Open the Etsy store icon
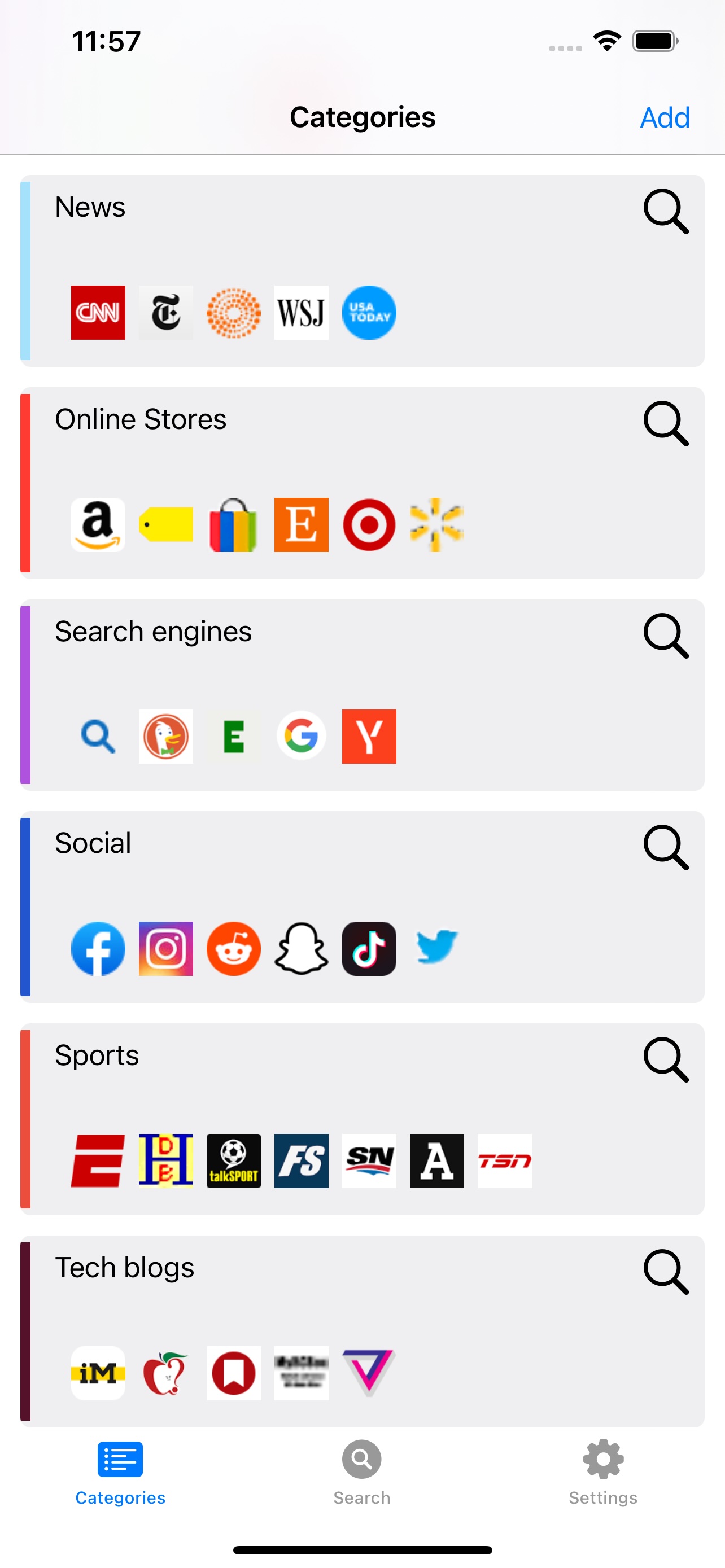Screen dimensions: 725x1568 point(302,525)
